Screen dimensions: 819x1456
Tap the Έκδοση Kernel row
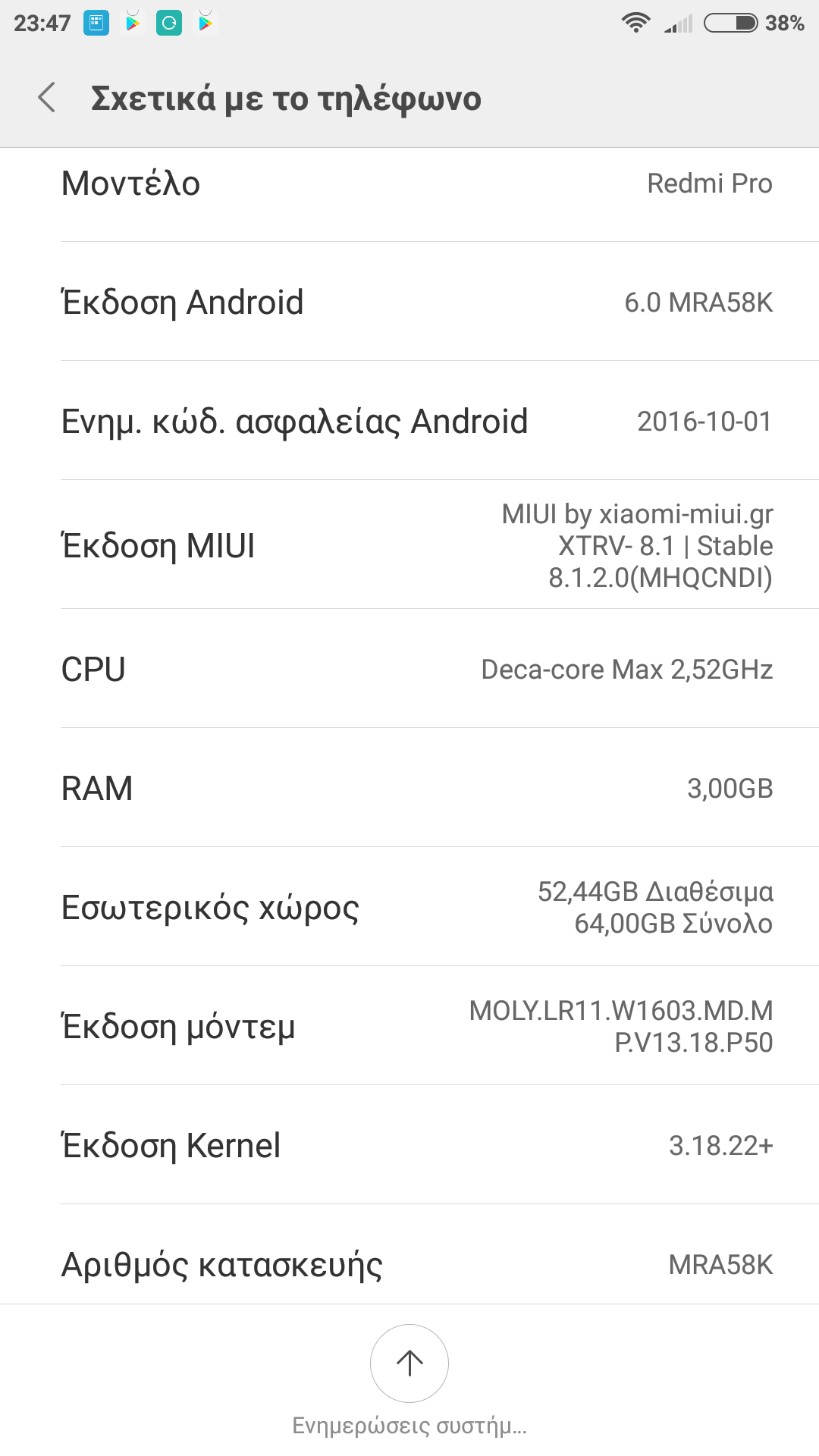[x=409, y=1145]
